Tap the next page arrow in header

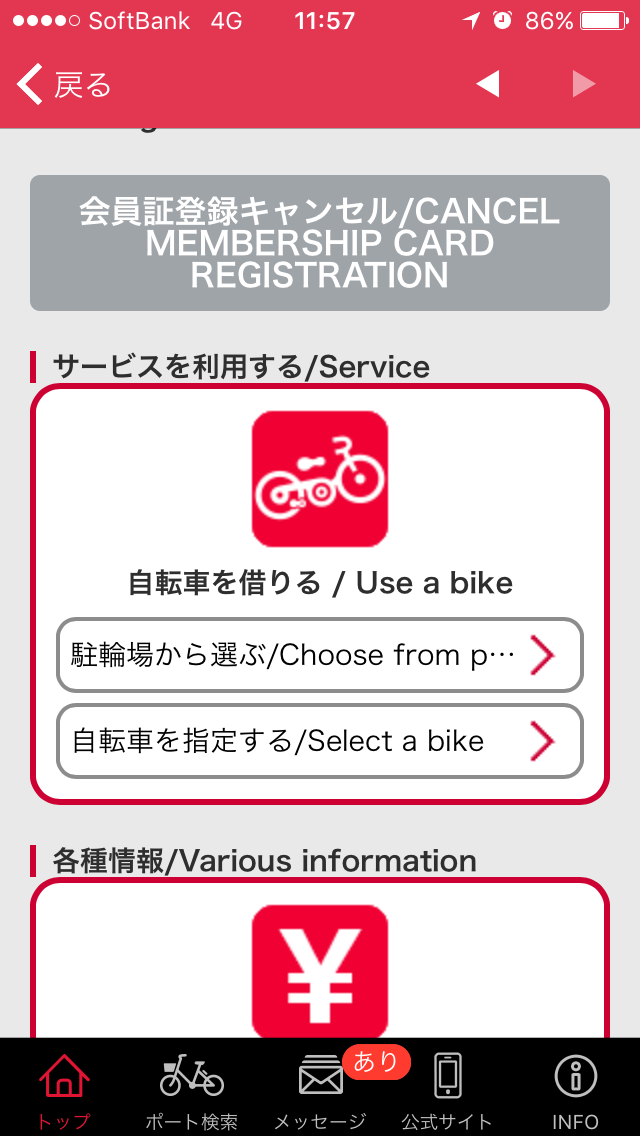[x=584, y=85]
